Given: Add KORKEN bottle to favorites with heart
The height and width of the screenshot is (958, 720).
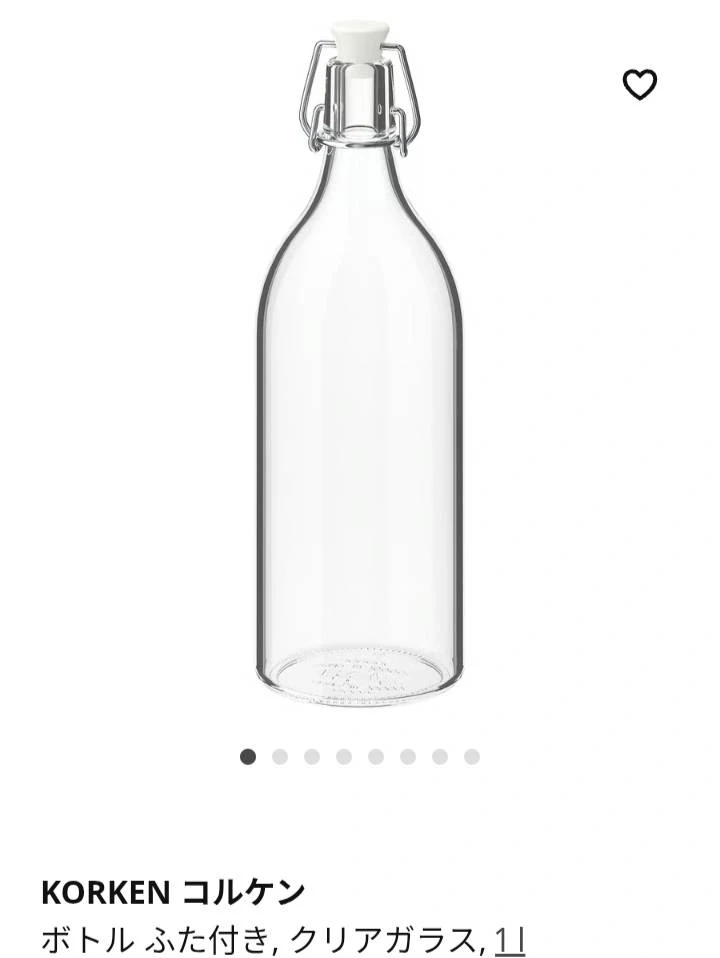Looking at the screenshot, I should click(x=640, y=85).
